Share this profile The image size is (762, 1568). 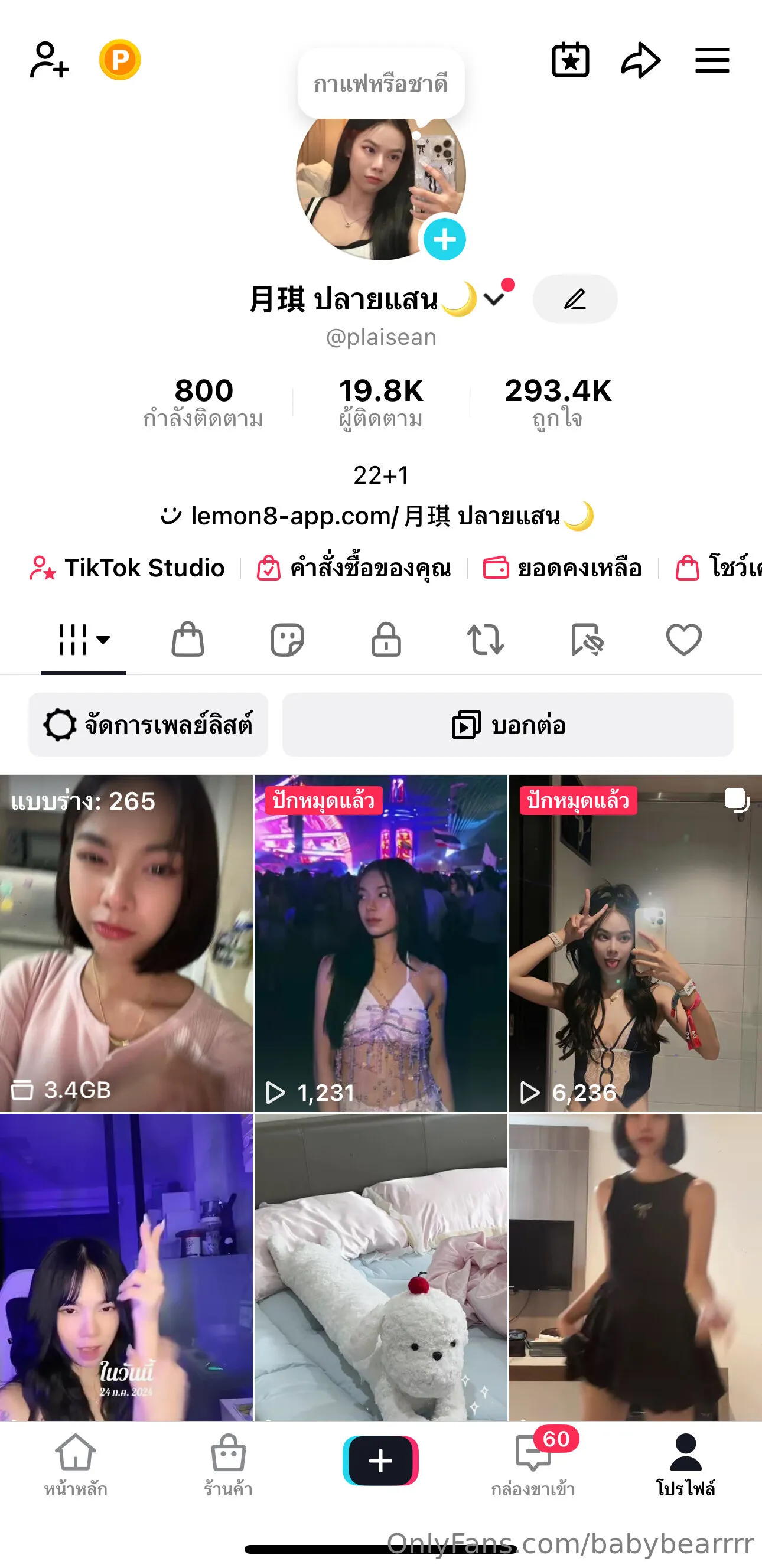click(x=641, y=60)
